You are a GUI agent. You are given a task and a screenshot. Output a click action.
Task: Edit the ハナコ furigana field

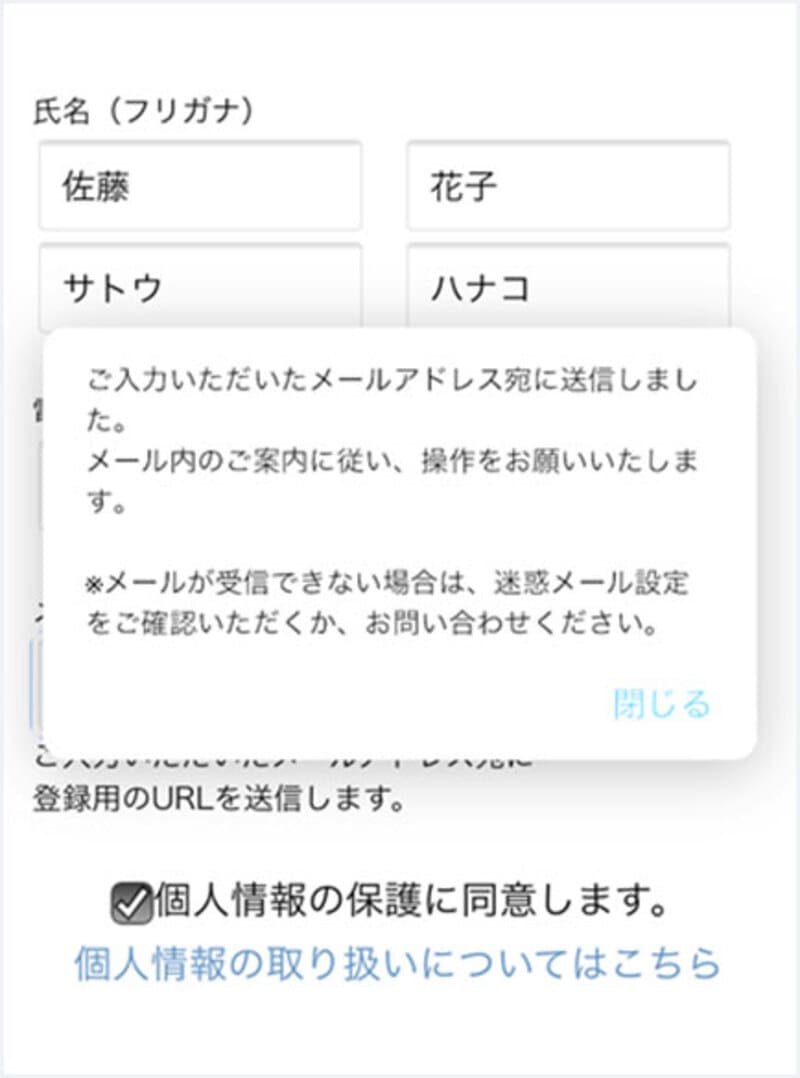[568, 286]
